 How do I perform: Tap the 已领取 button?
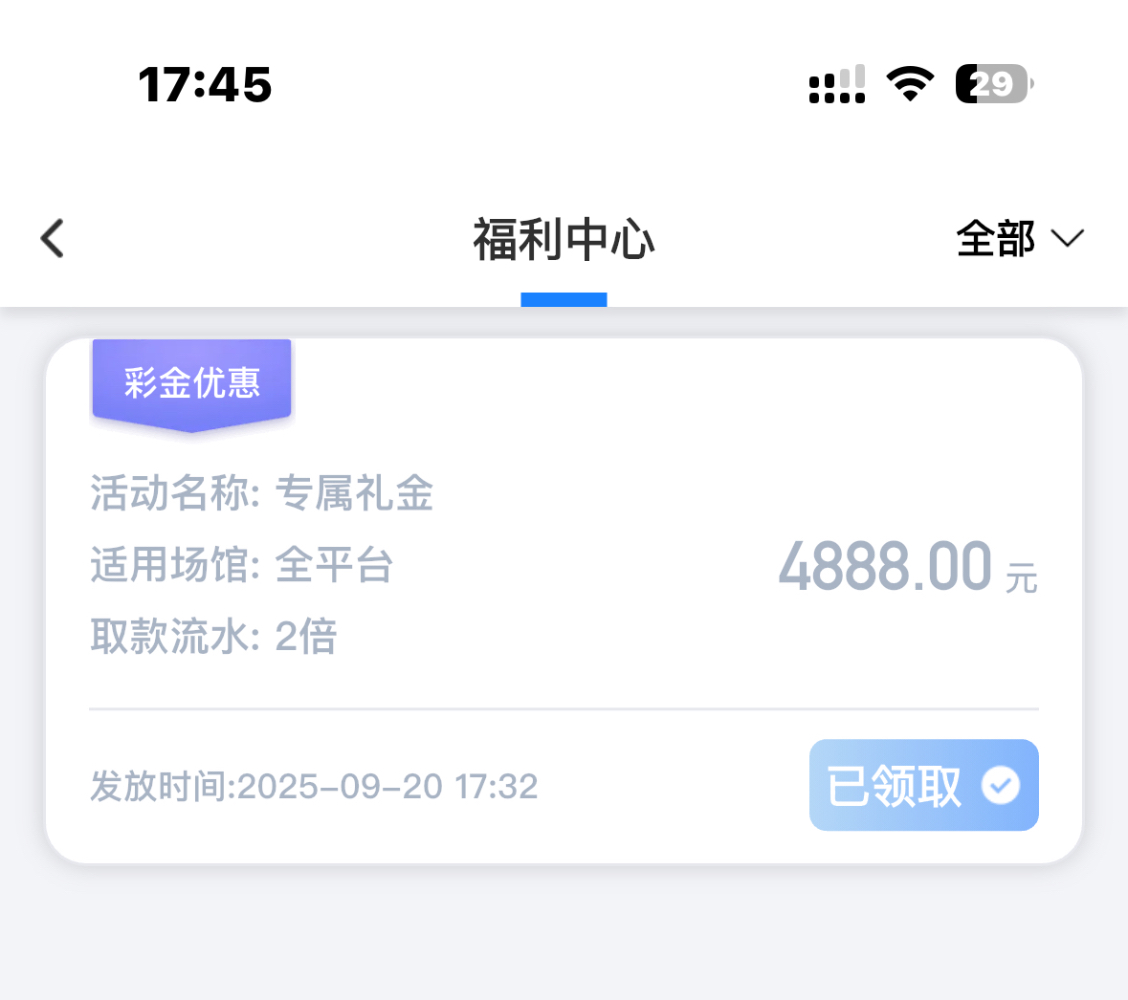click(923, 785)
